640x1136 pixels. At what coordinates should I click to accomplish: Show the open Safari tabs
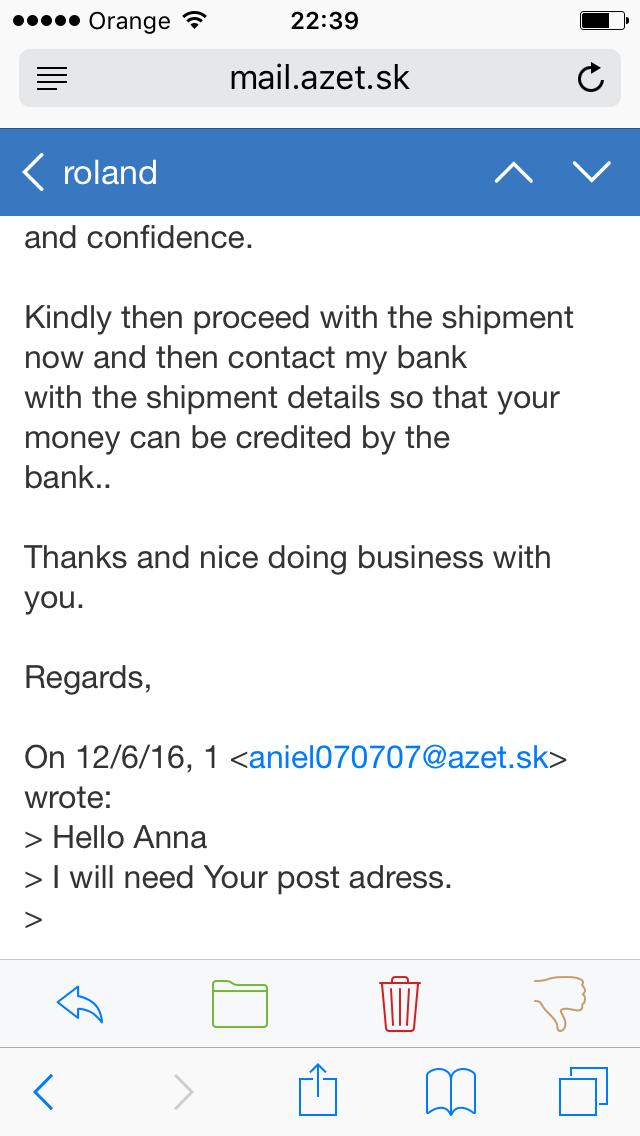pyautogui.click(x=583, y=1091)
